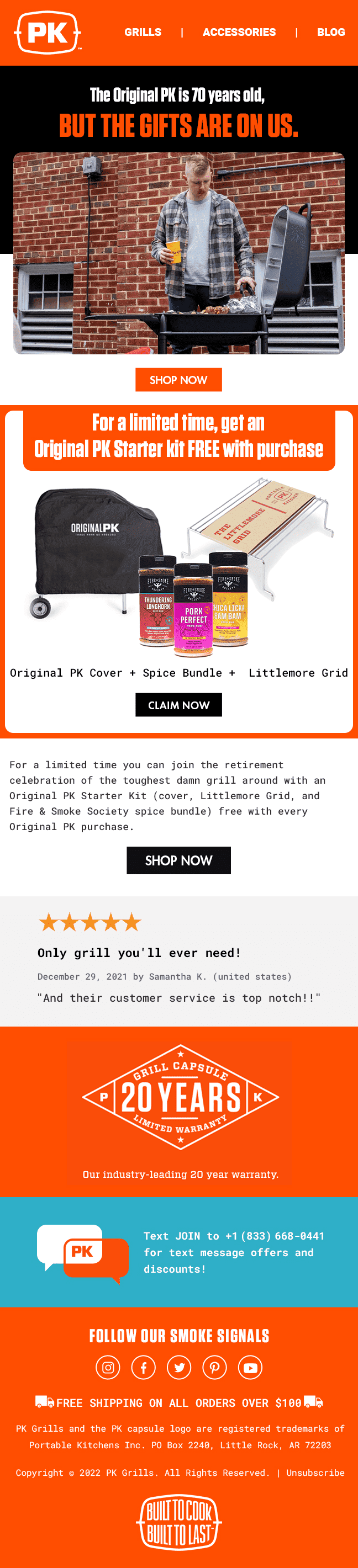
Task: Tap the orange Shop Now button
Action: [178, 380]
